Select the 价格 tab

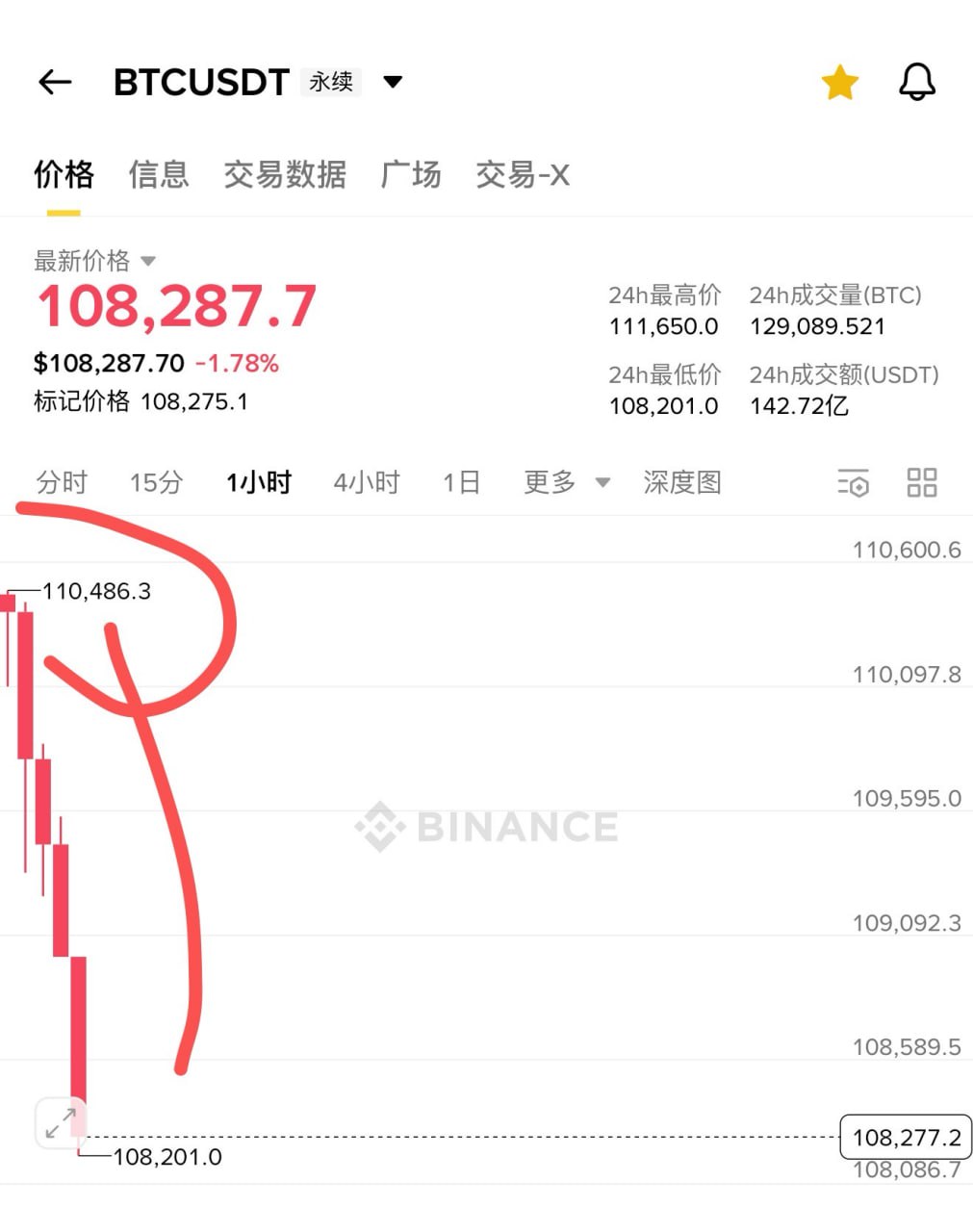point(64,175)
